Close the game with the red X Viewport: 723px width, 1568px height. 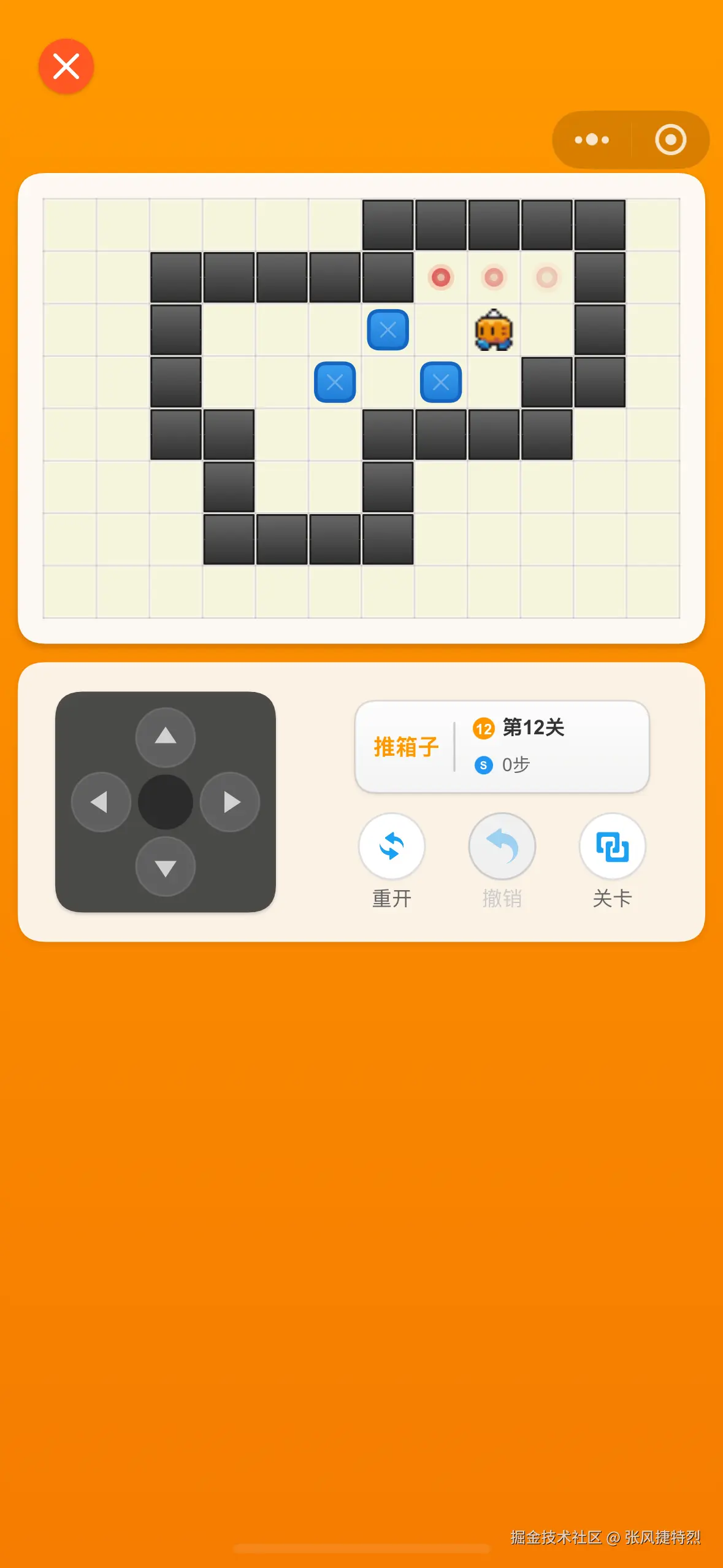pyautogui.click(x=66, y=66)
